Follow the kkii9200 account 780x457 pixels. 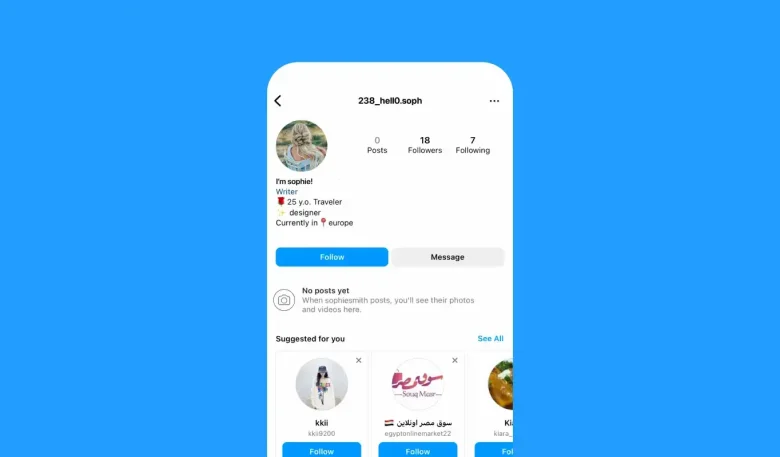click(322, 451)
